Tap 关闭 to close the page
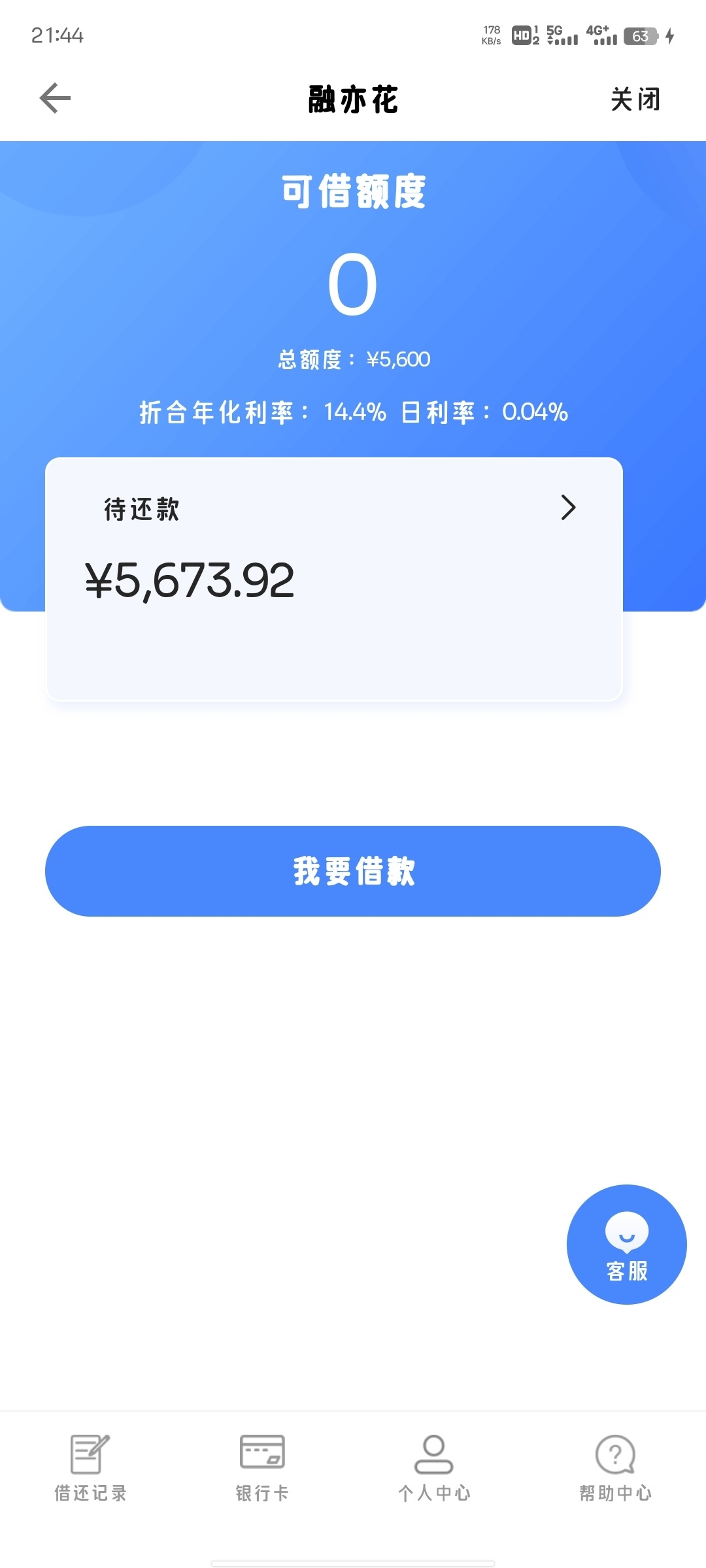This screenshot has width=706, height=1568. click(x=635, y=99)
